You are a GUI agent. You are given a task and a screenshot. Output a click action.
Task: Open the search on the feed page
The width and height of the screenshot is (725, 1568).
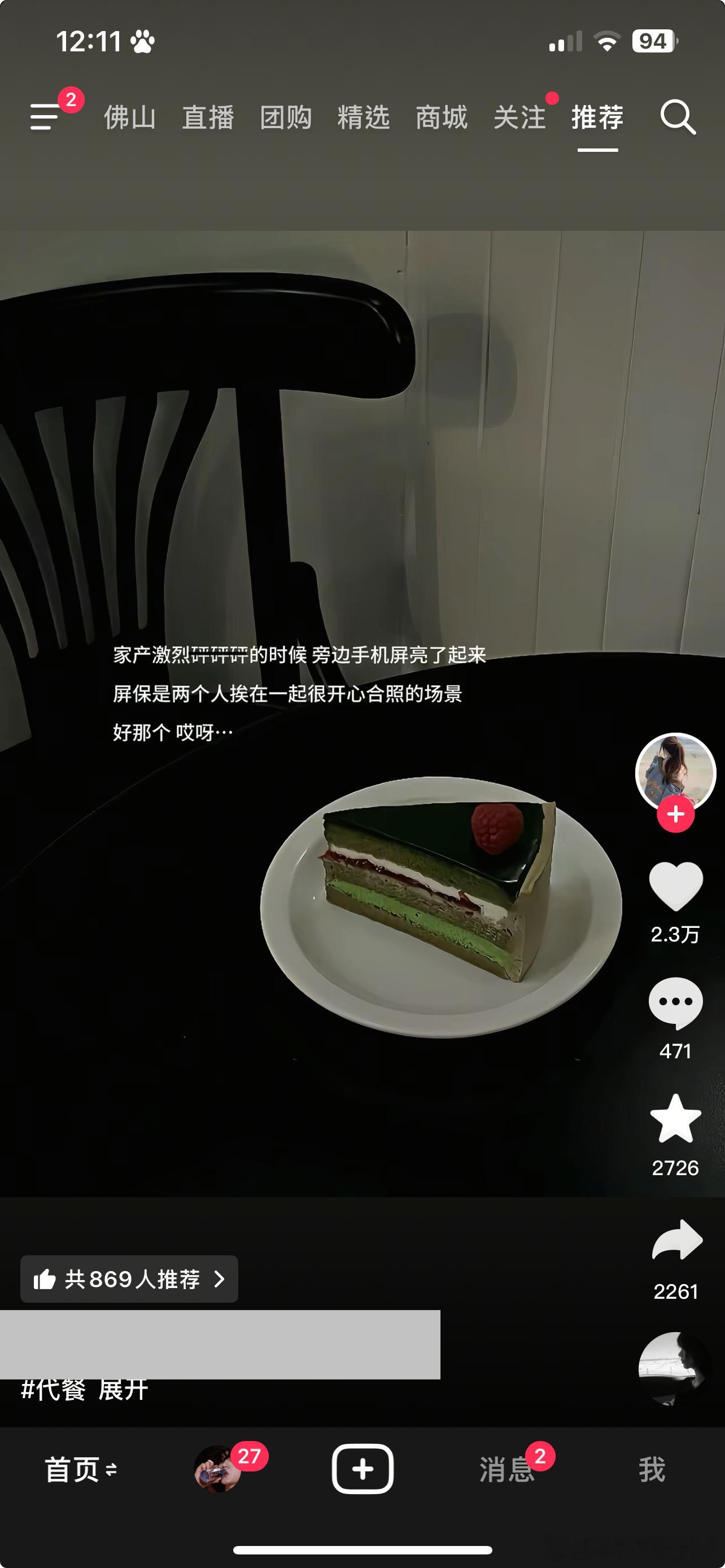point(678,118)
